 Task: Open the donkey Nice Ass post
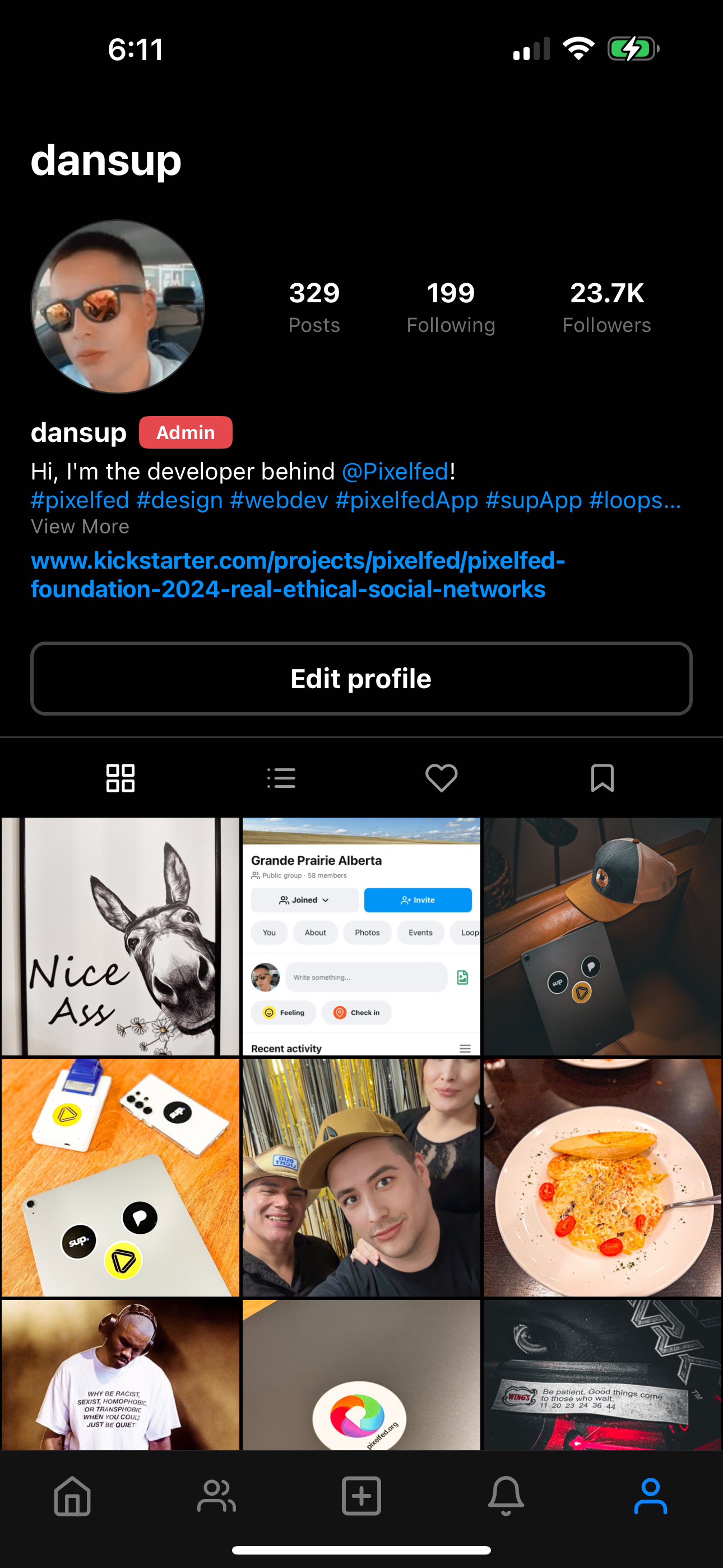click(121, 936)
